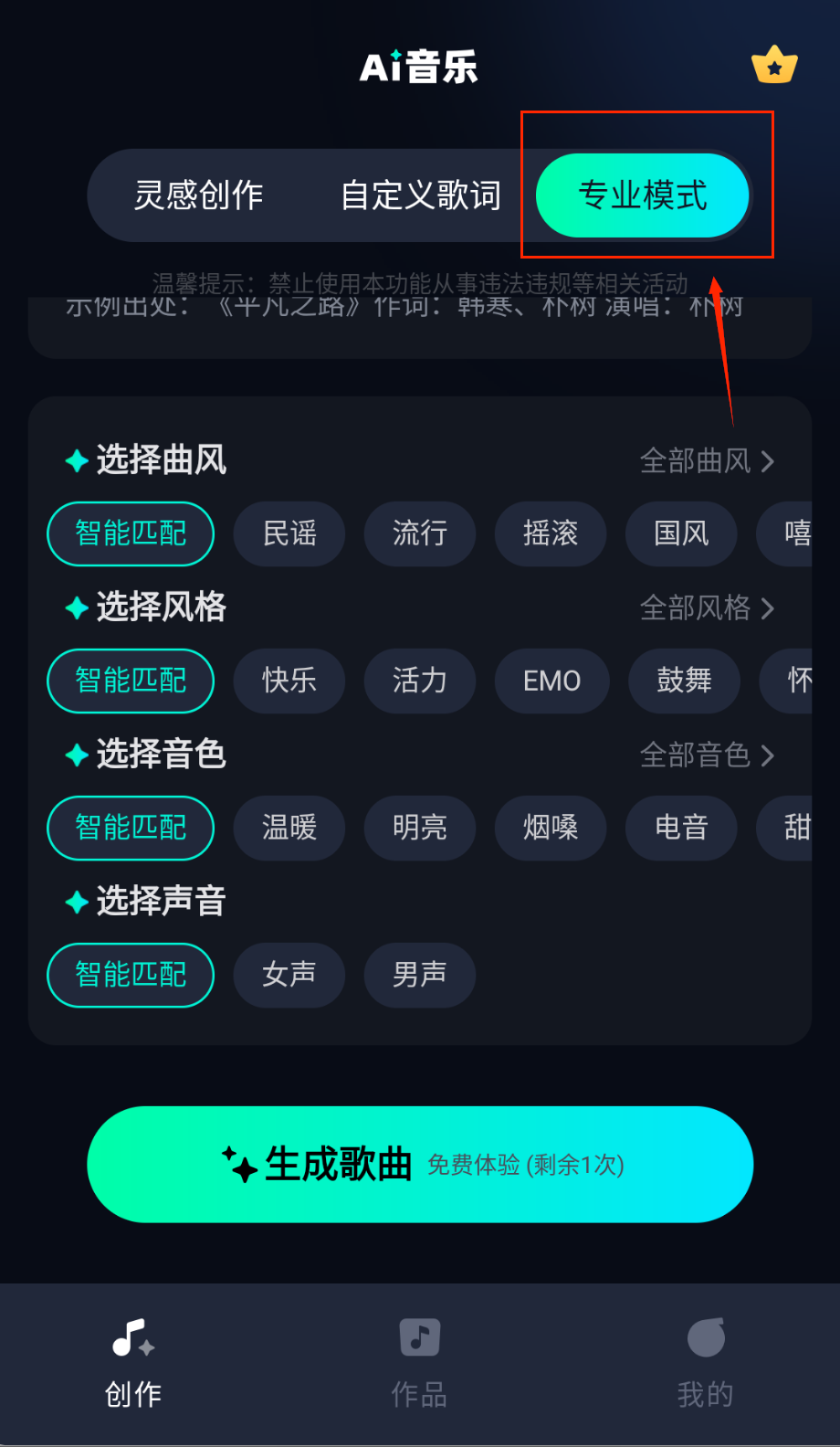Open 全部曲风 list
This screenshot has height=1447, width=840.
pyautogui.click(x=707, y=460)
